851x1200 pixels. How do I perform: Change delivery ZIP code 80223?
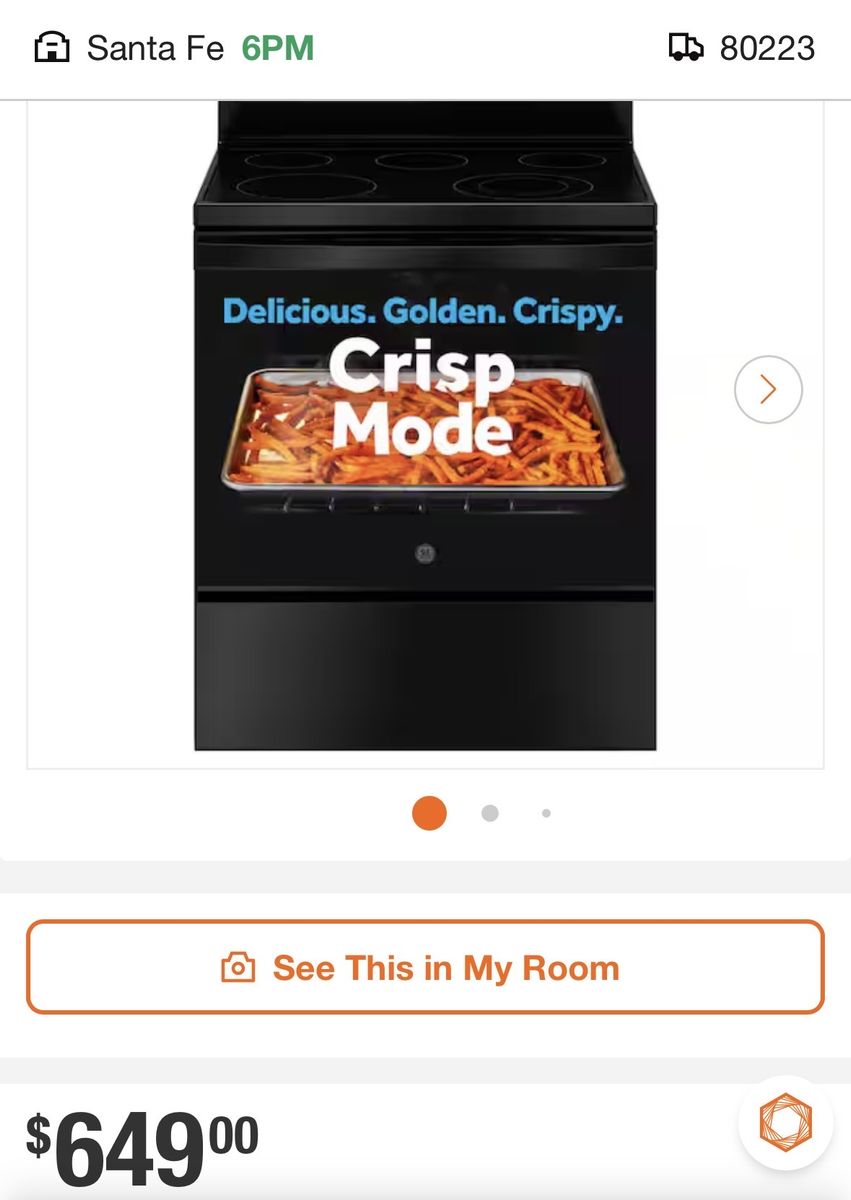(742, 48)
